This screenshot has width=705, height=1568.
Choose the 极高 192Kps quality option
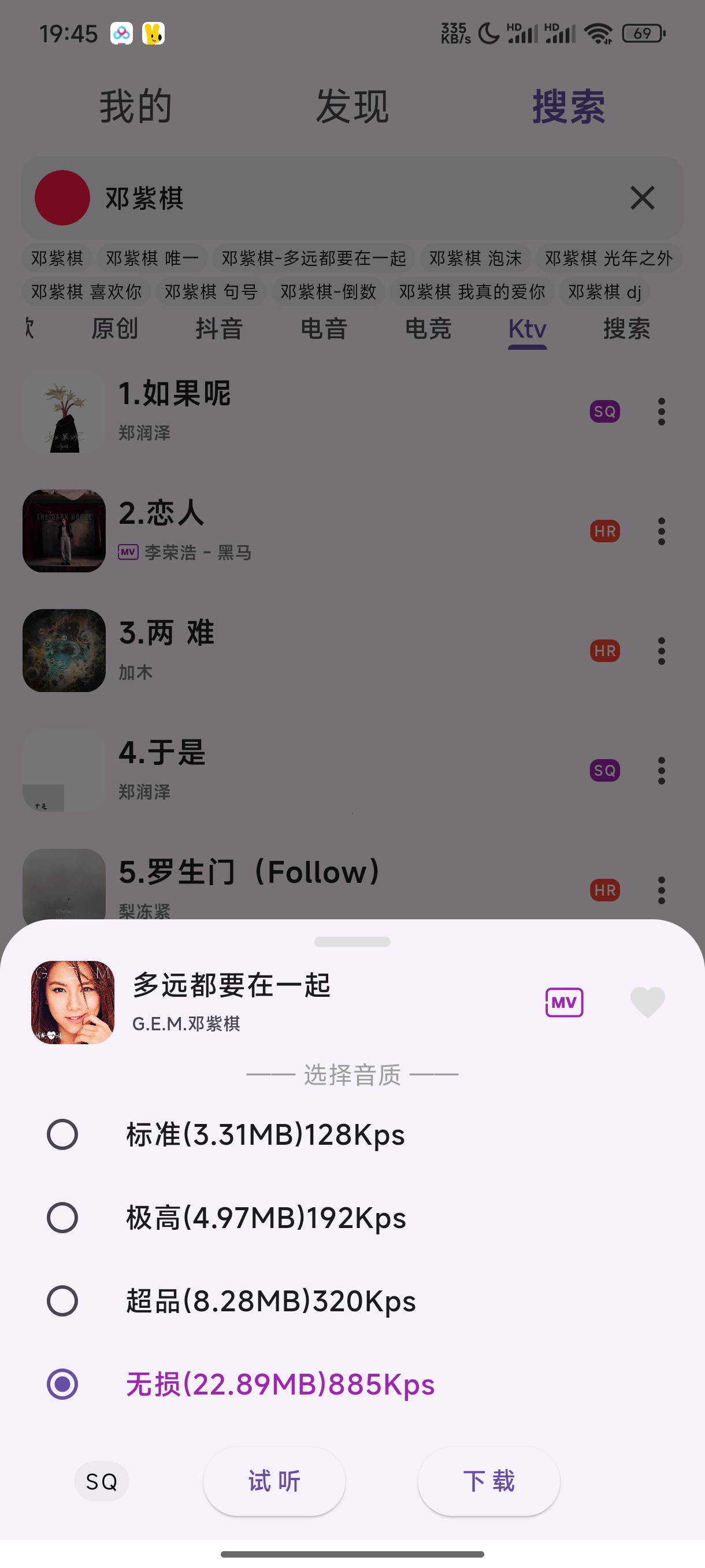62,1218
